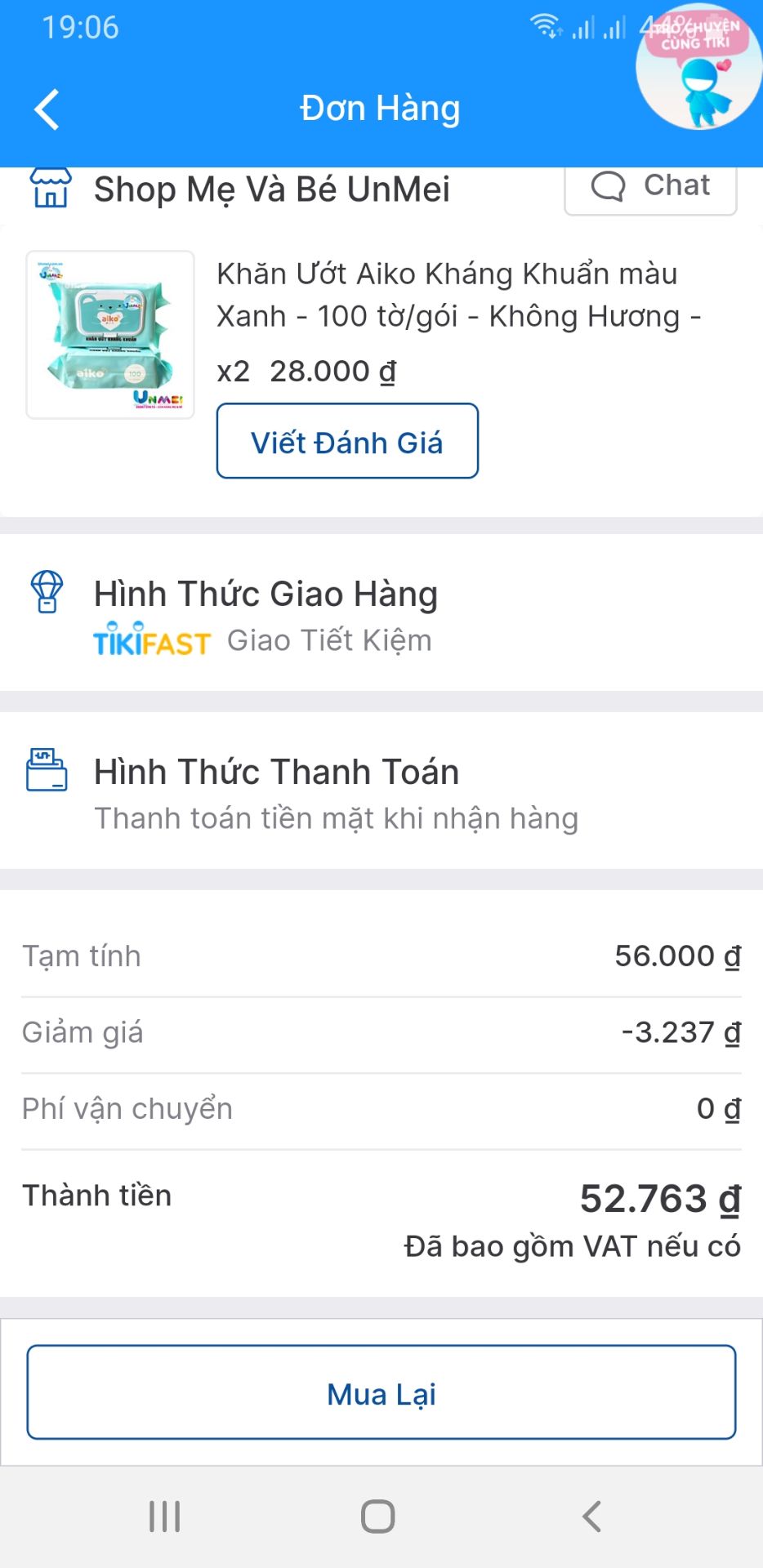Select cash on delivery payment method
The height and width of the screenshot is (1568, 763).
336,817
